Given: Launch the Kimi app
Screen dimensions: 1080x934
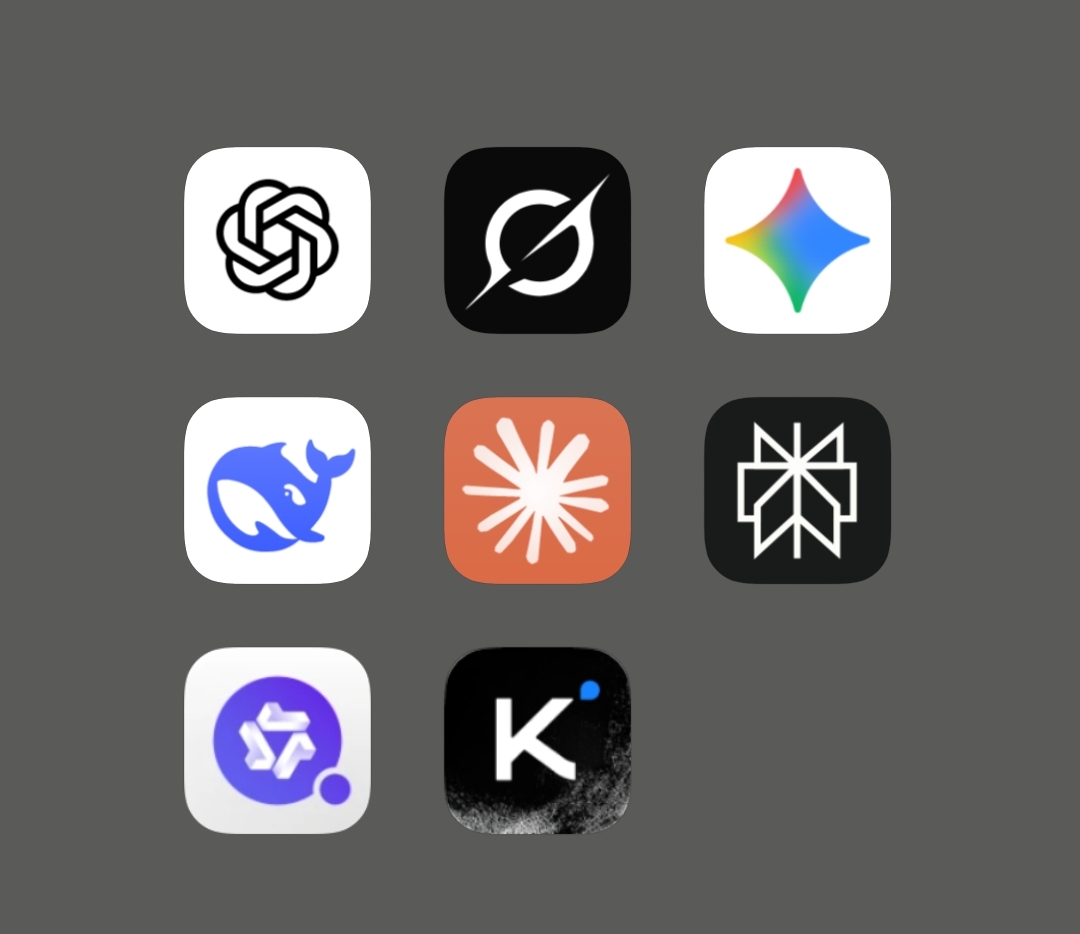Looking at the screenshot, I should [x=537, y=740].
